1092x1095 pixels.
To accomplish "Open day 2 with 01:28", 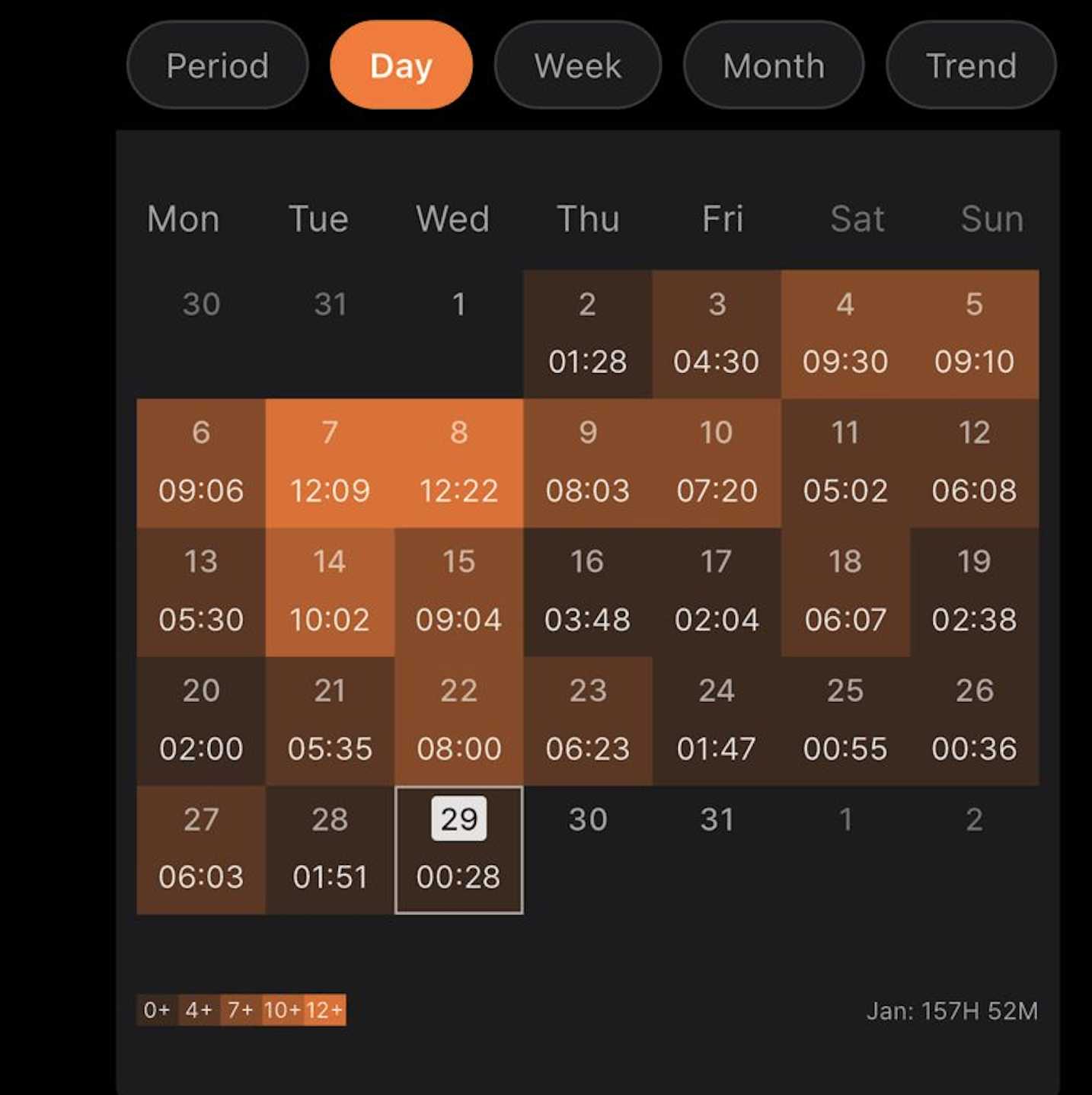I will click(x=587, y=334).
